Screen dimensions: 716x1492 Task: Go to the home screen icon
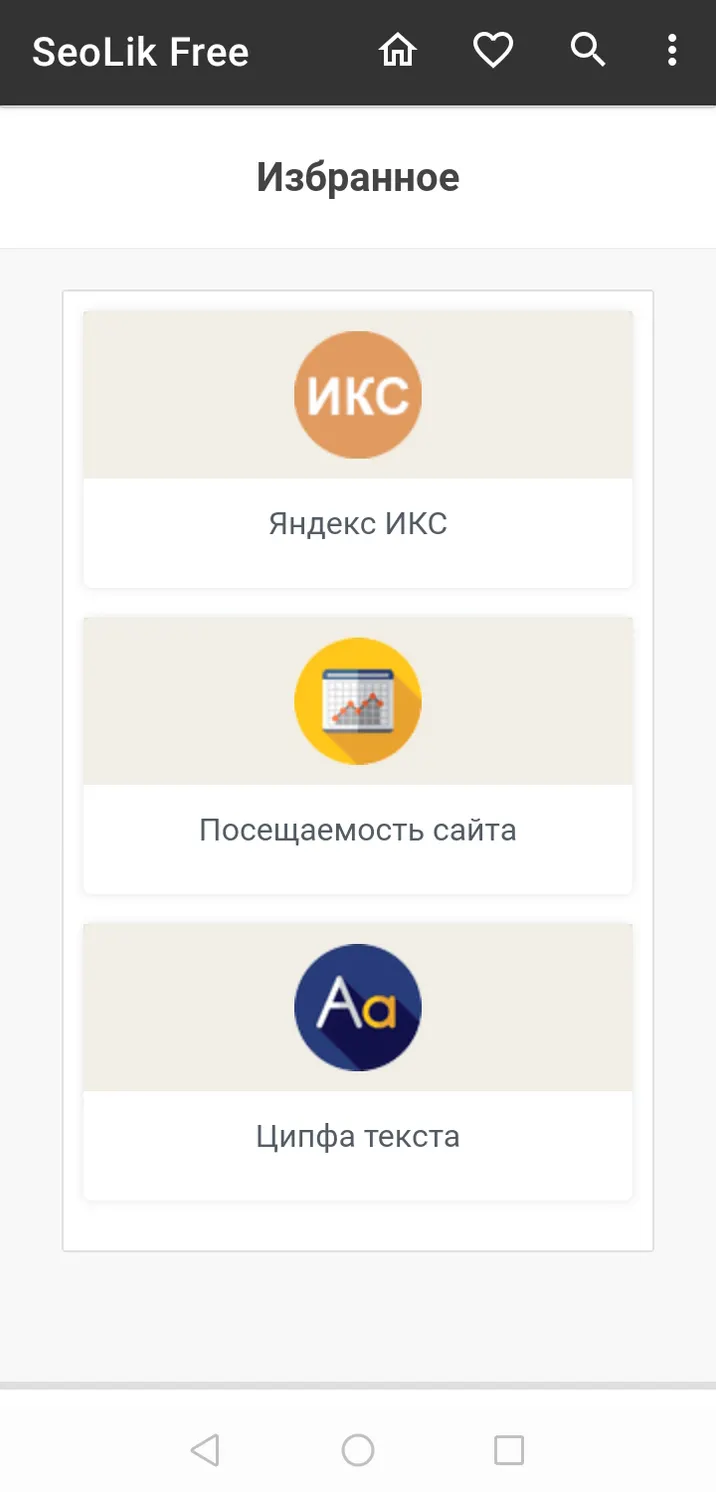(x=398, y=50)
